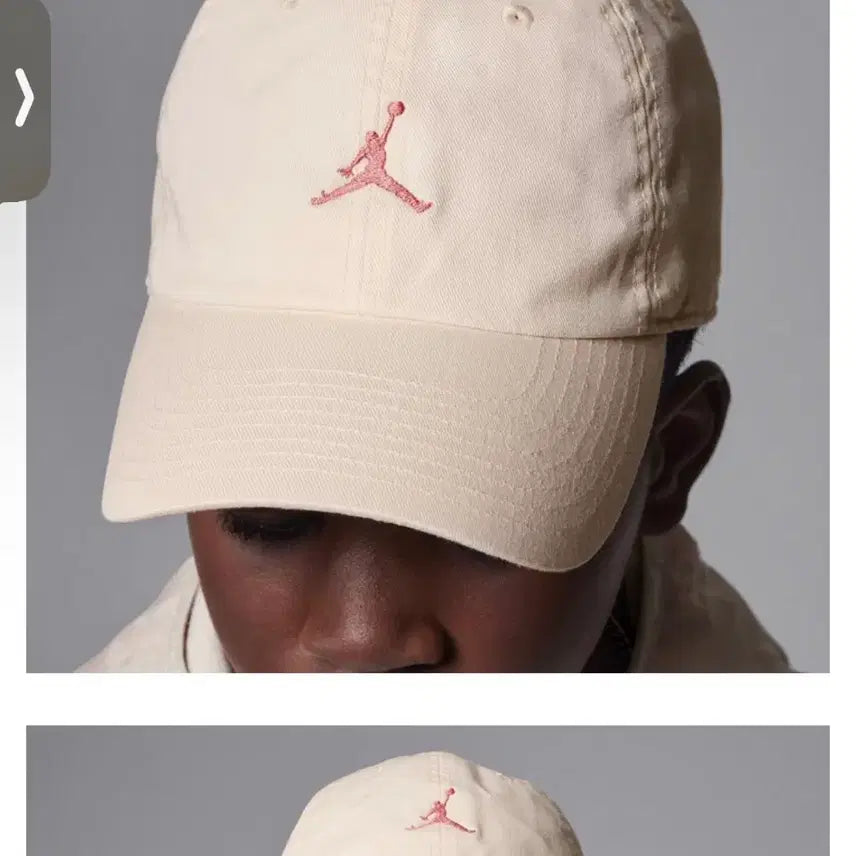The width and height of the screenshot is (856, 856).
Task: Open the second cap photo below
Action: pyautogui.click(x=428, y=792)
